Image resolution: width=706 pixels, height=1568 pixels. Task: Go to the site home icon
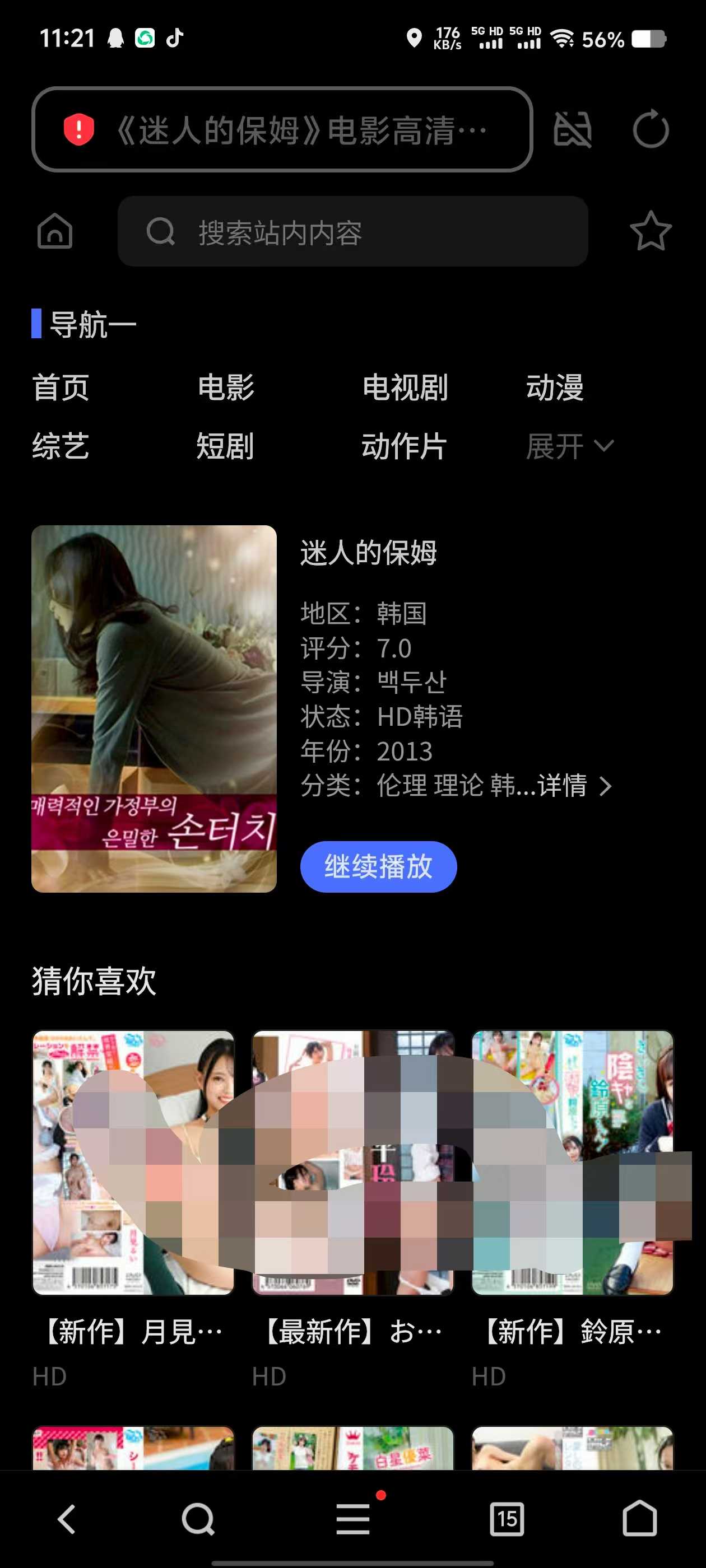(55, 231)
